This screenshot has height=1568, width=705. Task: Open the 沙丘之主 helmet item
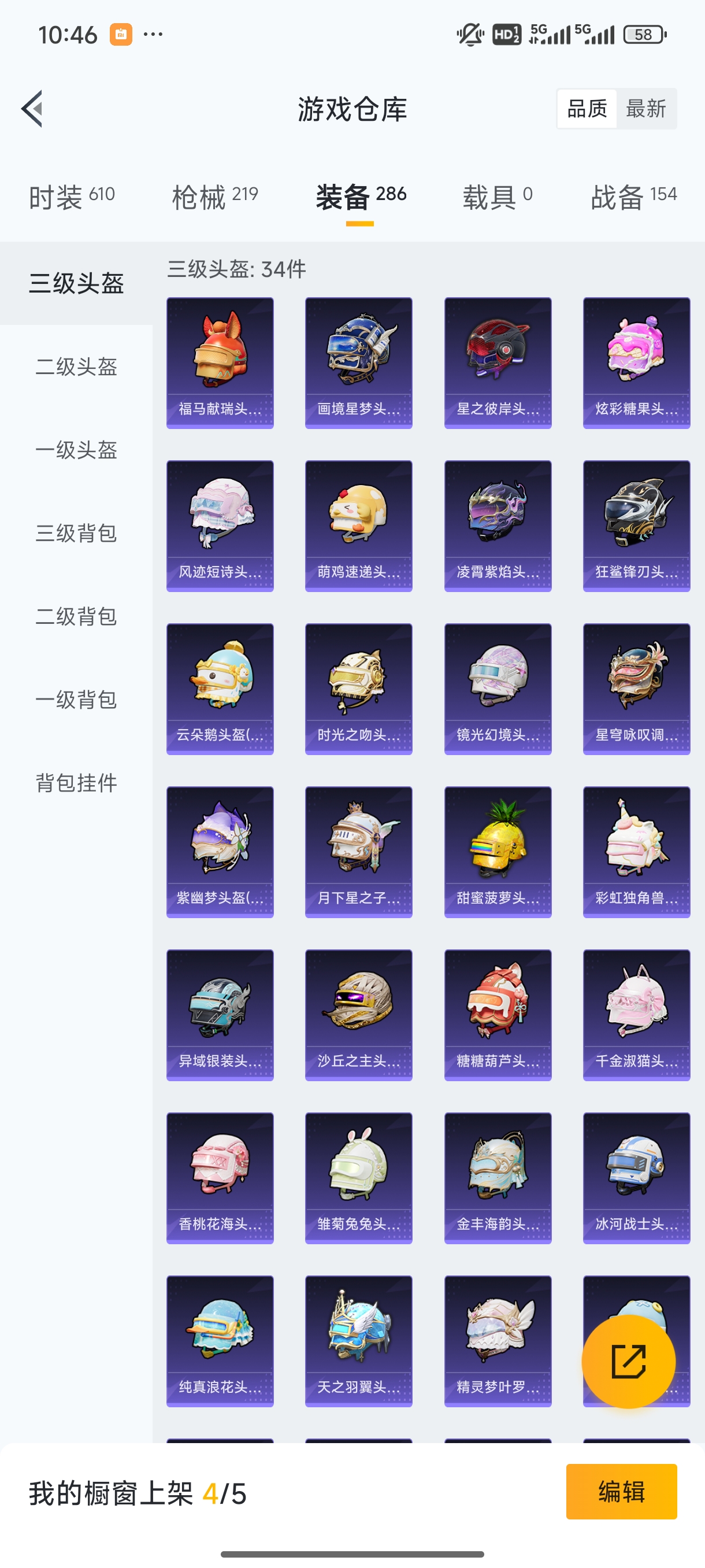(358, 1015)
